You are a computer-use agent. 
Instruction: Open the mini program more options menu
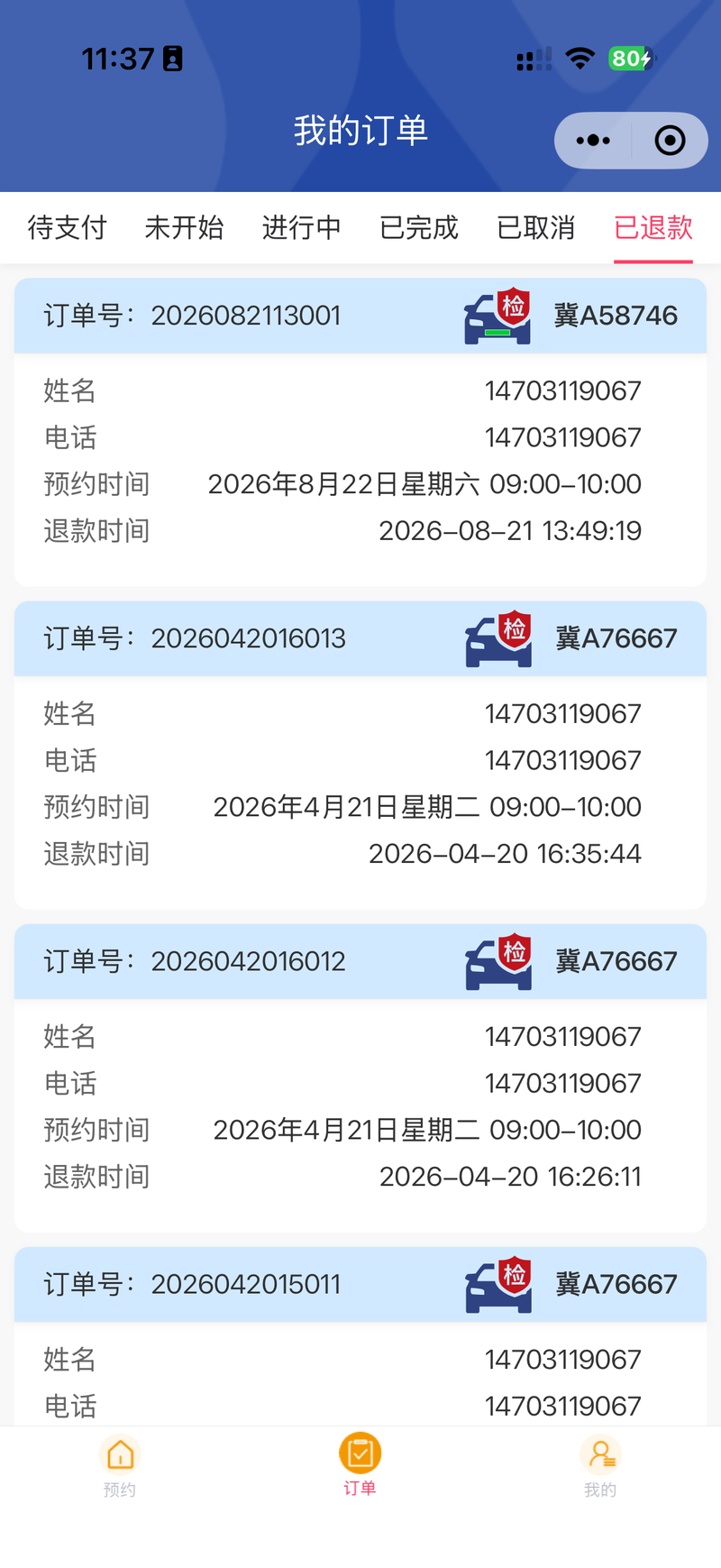(593, 141)
